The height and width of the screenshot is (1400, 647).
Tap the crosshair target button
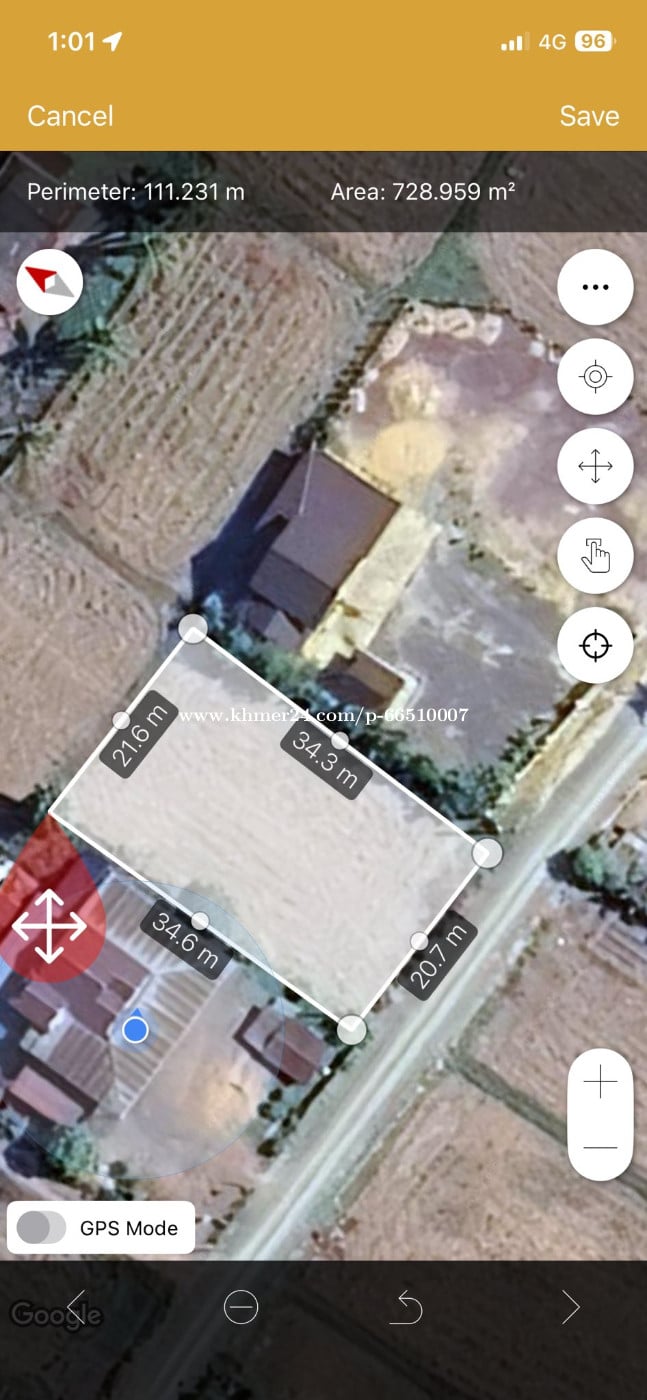[x=595, y=646]
